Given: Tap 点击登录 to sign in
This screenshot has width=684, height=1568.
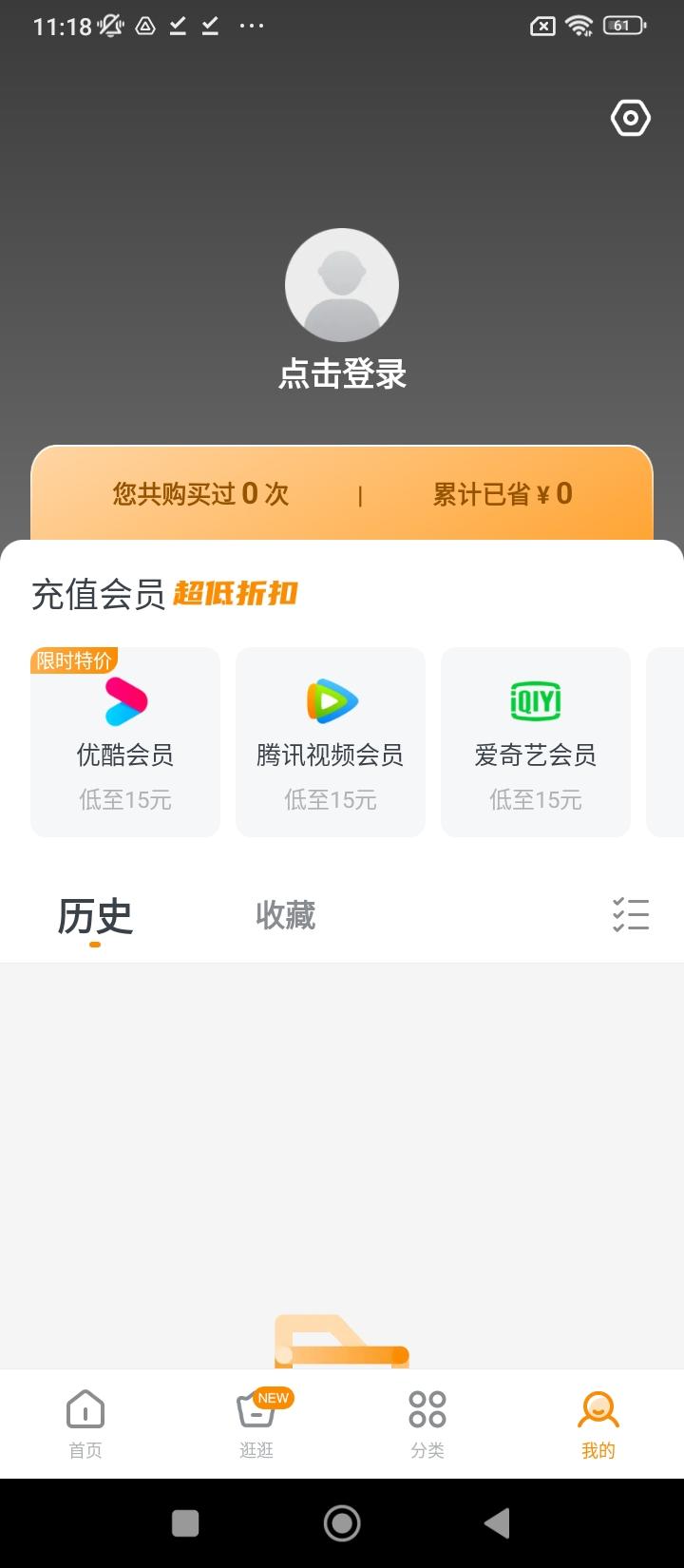Looking at the screenshot, I should tap(342, 374).
